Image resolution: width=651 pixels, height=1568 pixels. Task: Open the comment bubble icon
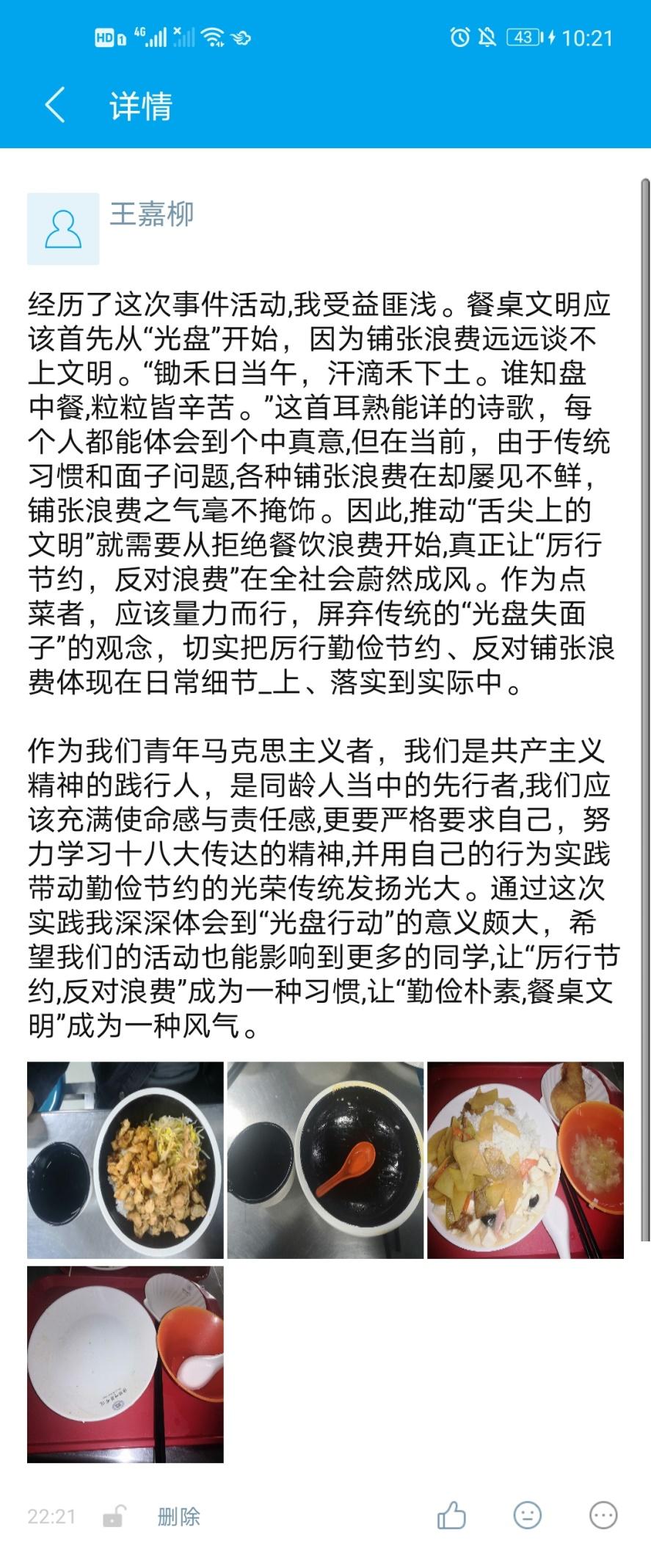click(603, 1515)
